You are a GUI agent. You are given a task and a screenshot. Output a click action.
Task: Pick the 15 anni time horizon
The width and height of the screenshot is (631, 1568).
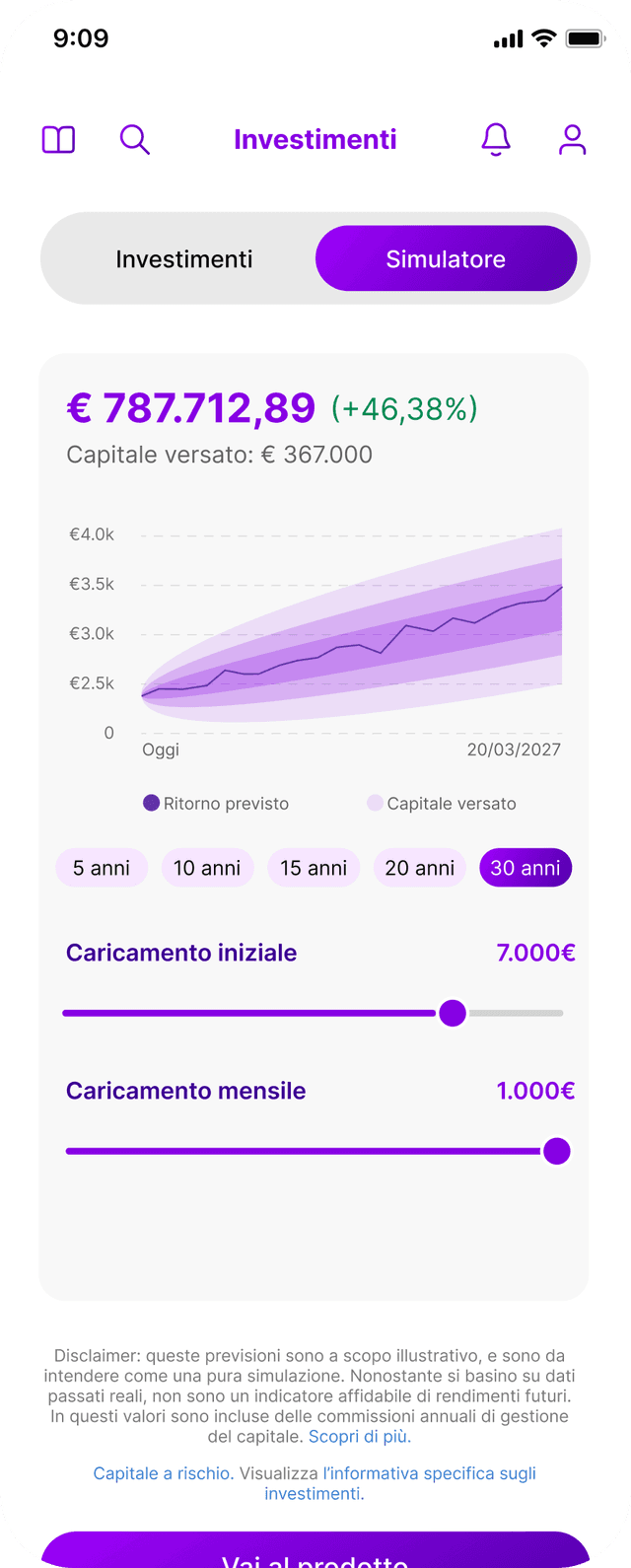click(x=314, y=868)
